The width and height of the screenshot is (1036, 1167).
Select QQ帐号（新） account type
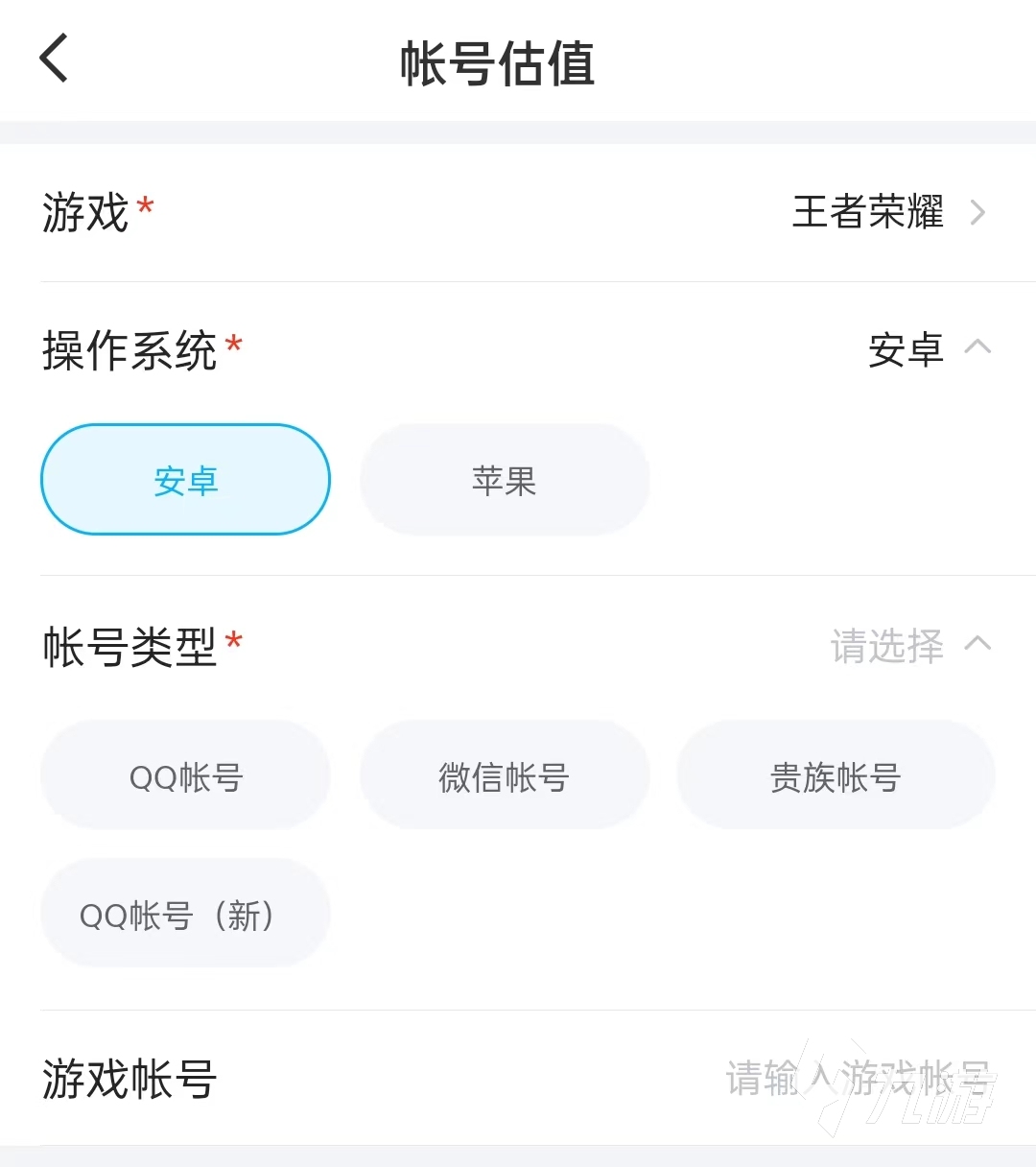pos(185,914)
